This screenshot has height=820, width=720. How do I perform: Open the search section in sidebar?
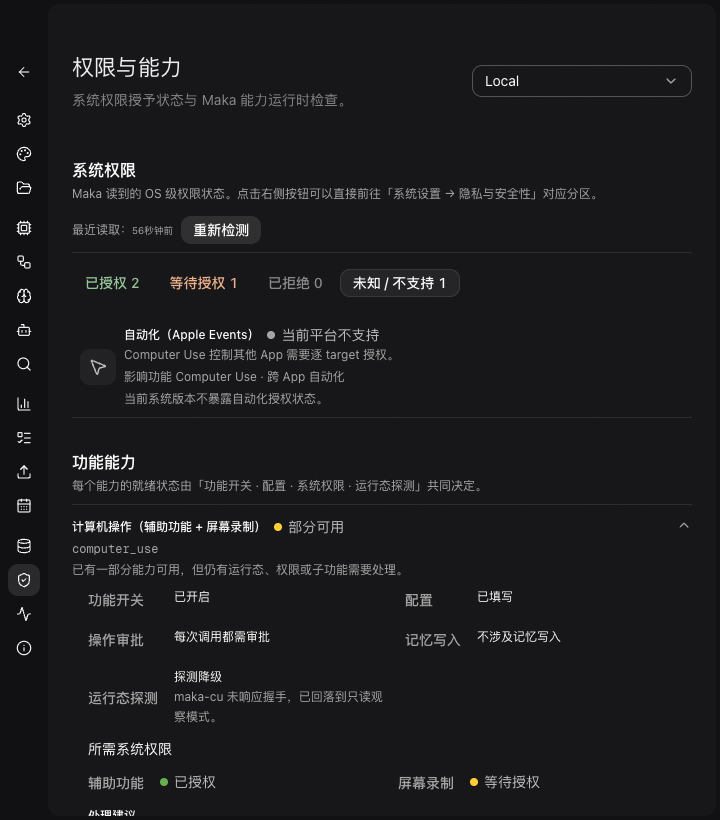tap(24, 365)
